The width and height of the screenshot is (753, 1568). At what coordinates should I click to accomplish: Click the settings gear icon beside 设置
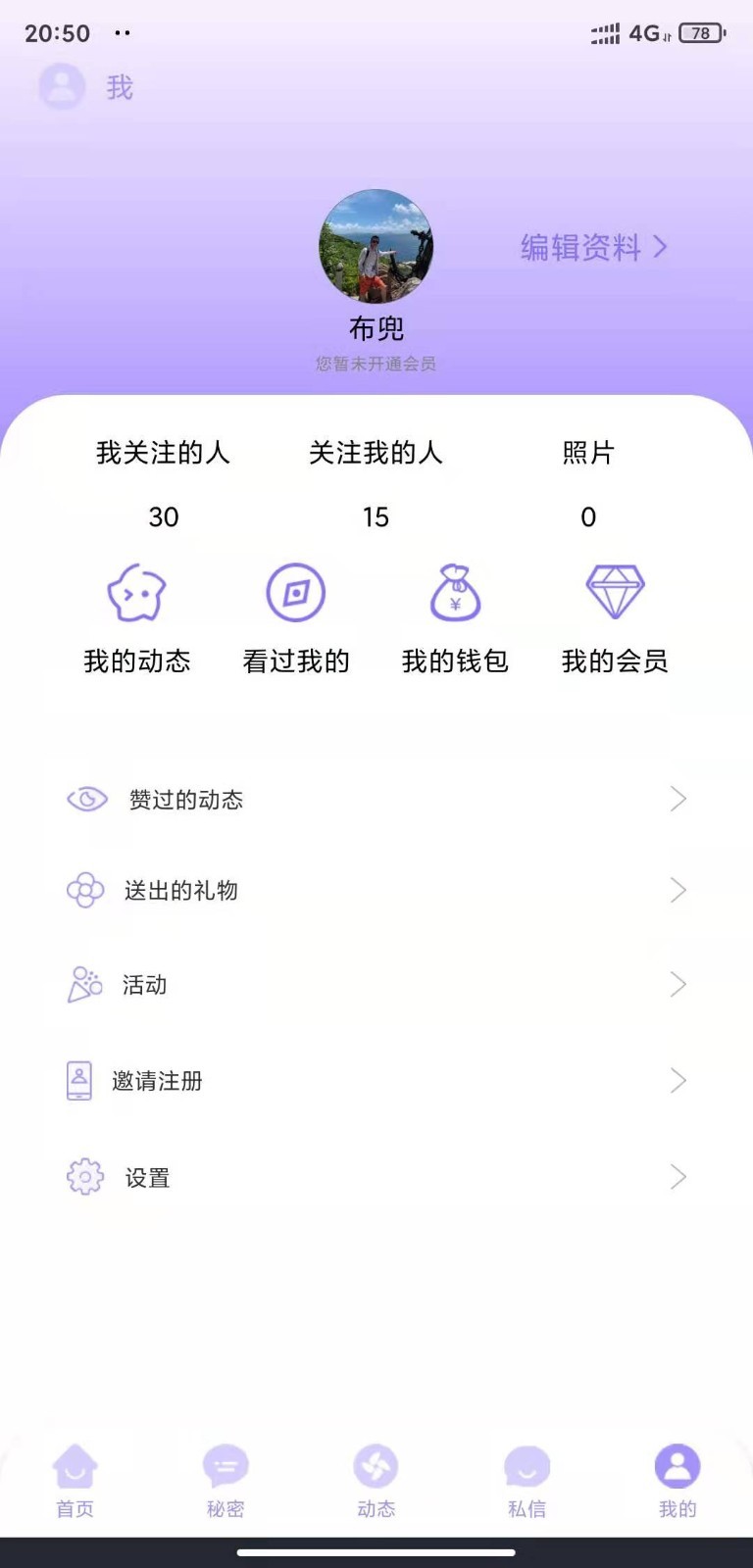[x=84, y=1177]
